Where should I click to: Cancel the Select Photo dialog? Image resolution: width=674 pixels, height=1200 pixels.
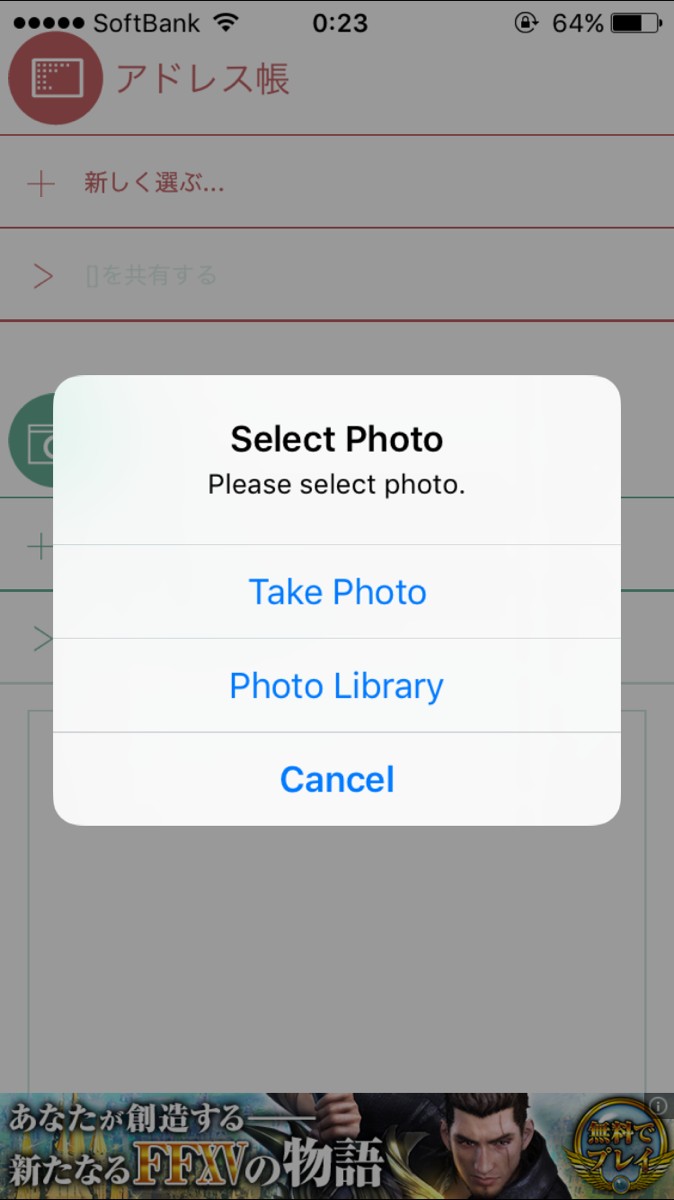click(x=337, y=780)
